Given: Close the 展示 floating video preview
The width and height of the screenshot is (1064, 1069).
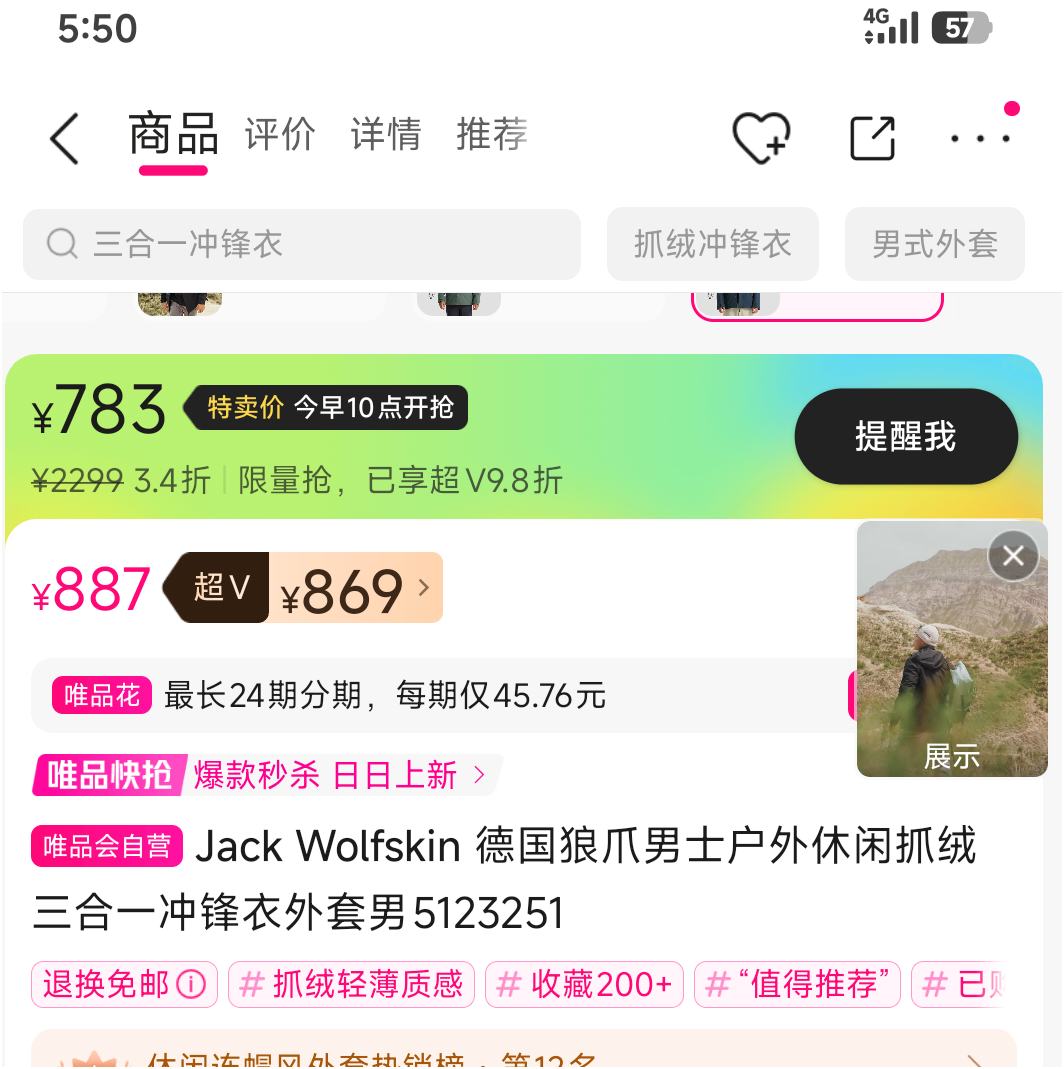Looking at the screenshot, I should [x=1013, y=555].
